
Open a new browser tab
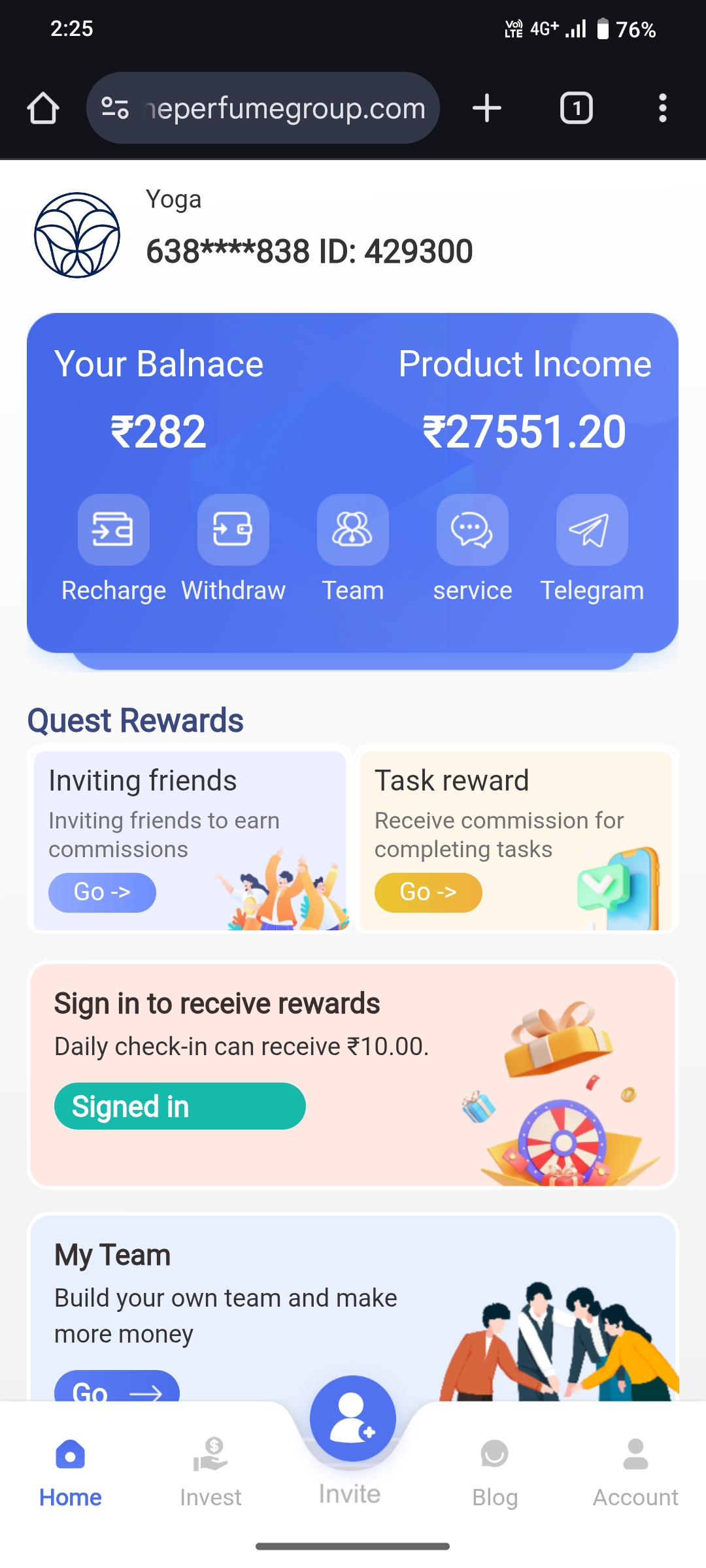pos(487,108)
